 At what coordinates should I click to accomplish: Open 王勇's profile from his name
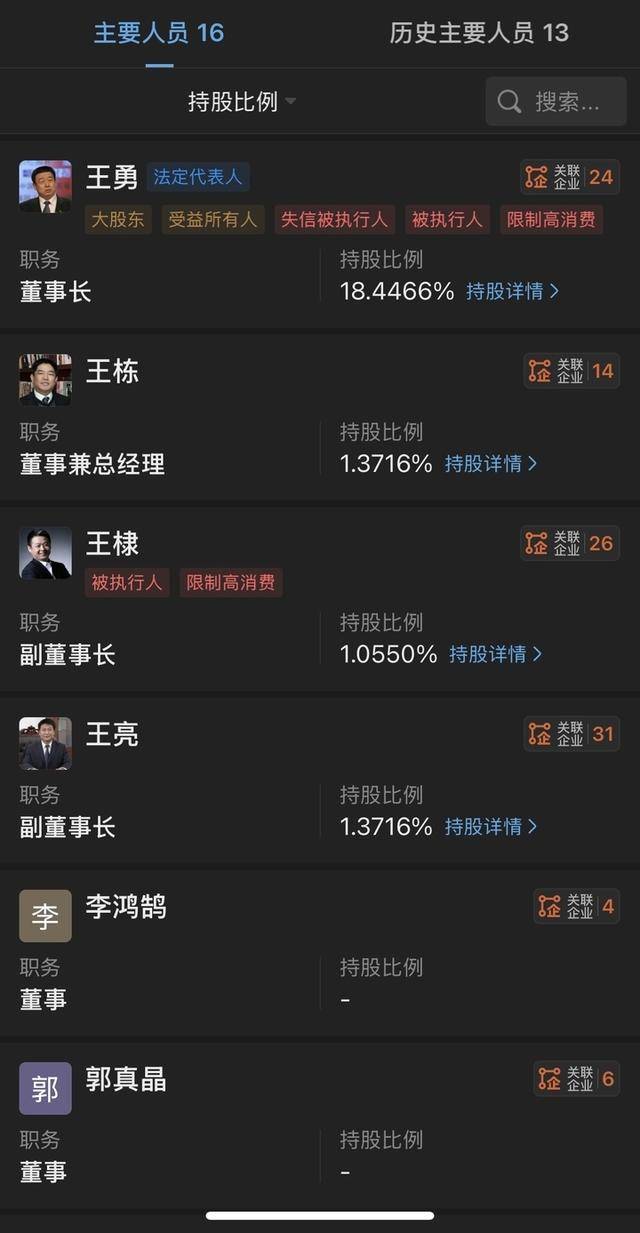(112, 178)
